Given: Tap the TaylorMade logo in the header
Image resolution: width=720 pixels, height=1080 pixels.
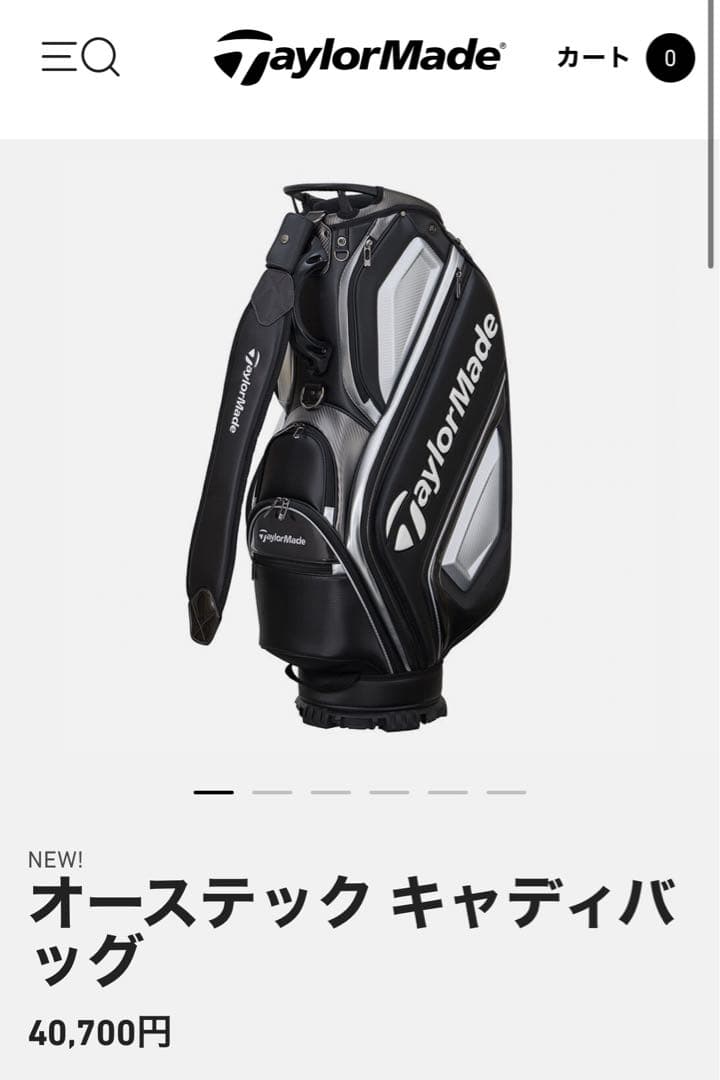Looking at the screenshot, I should [x=360, y=57].
